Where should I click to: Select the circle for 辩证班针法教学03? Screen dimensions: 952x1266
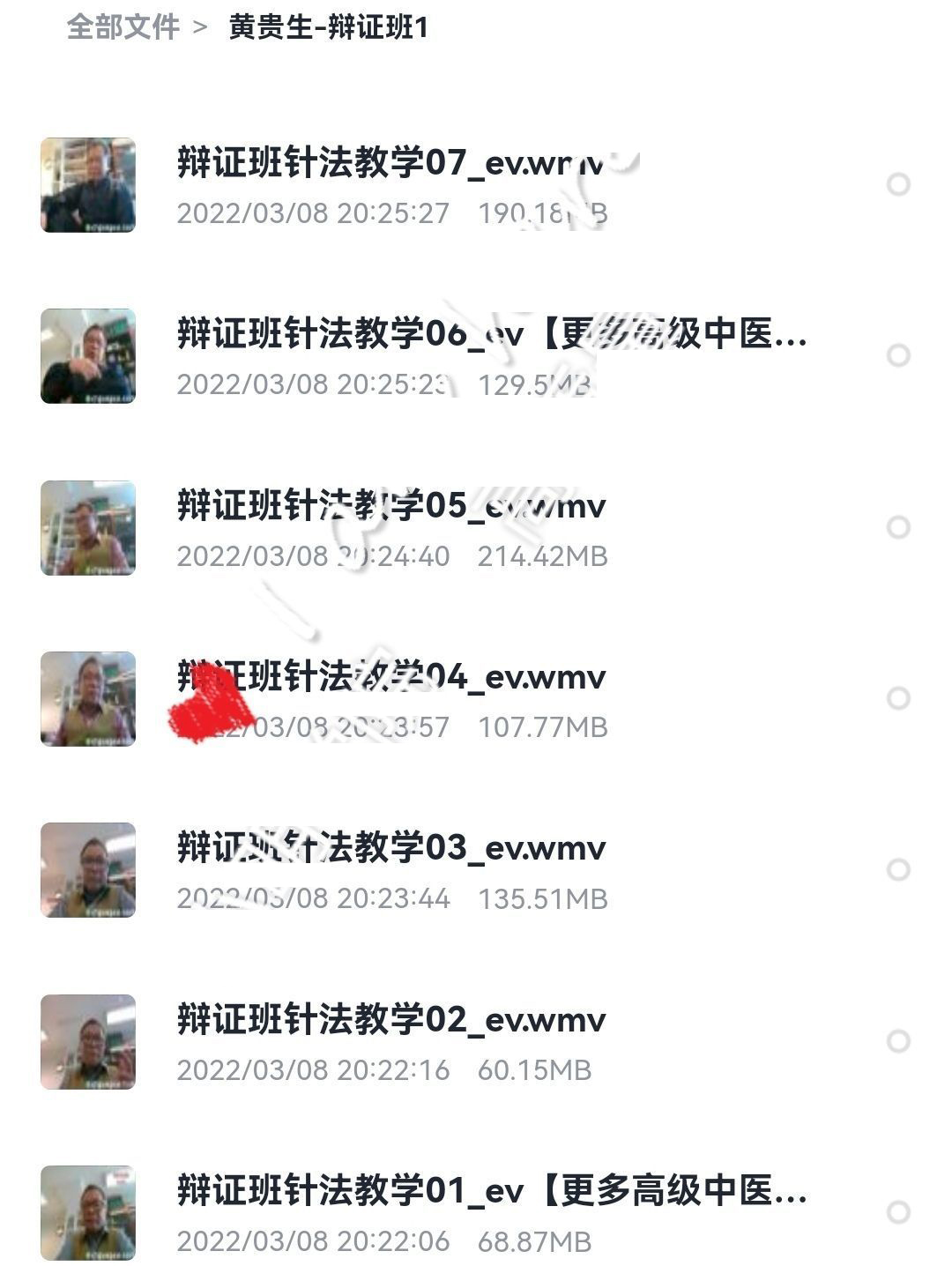(x=898, y=869)
